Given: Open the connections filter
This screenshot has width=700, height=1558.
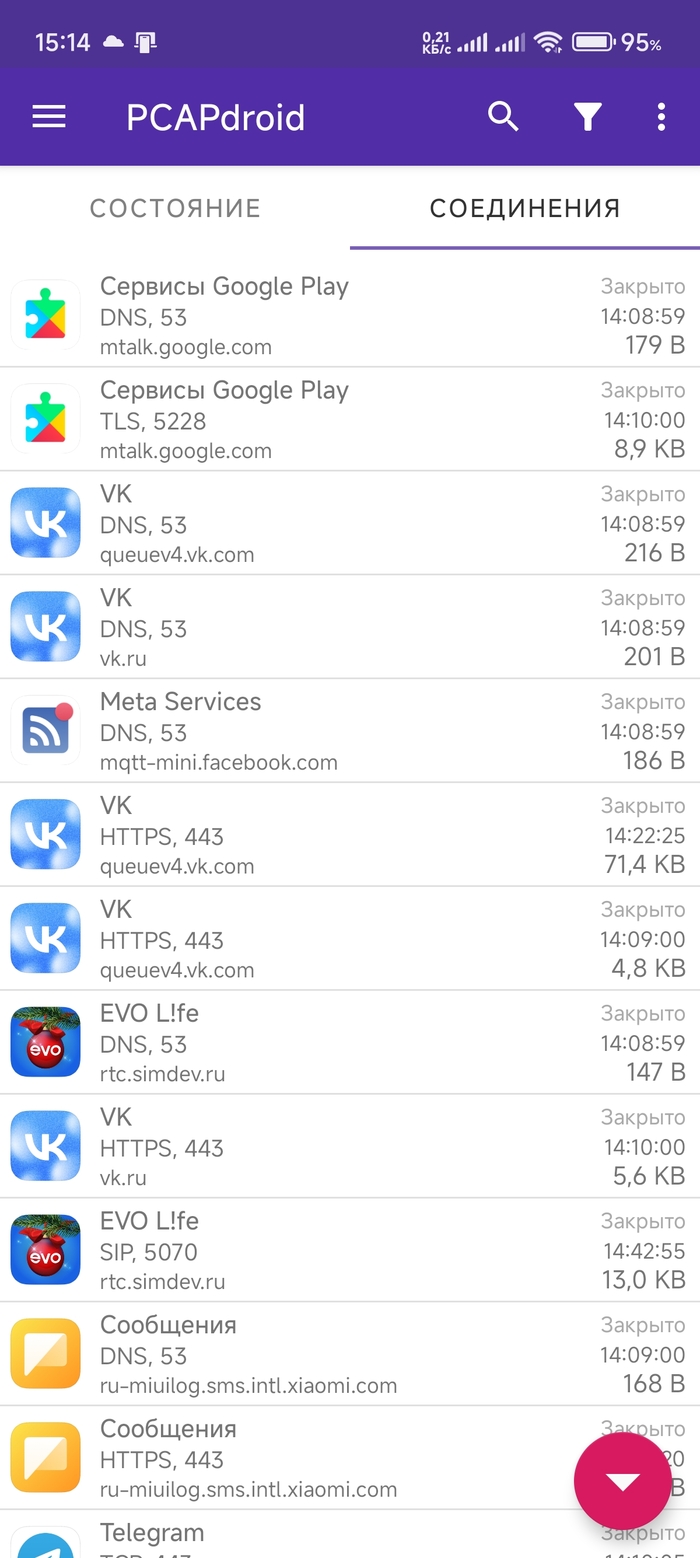Looking at the screenshot, I should 588,118.
